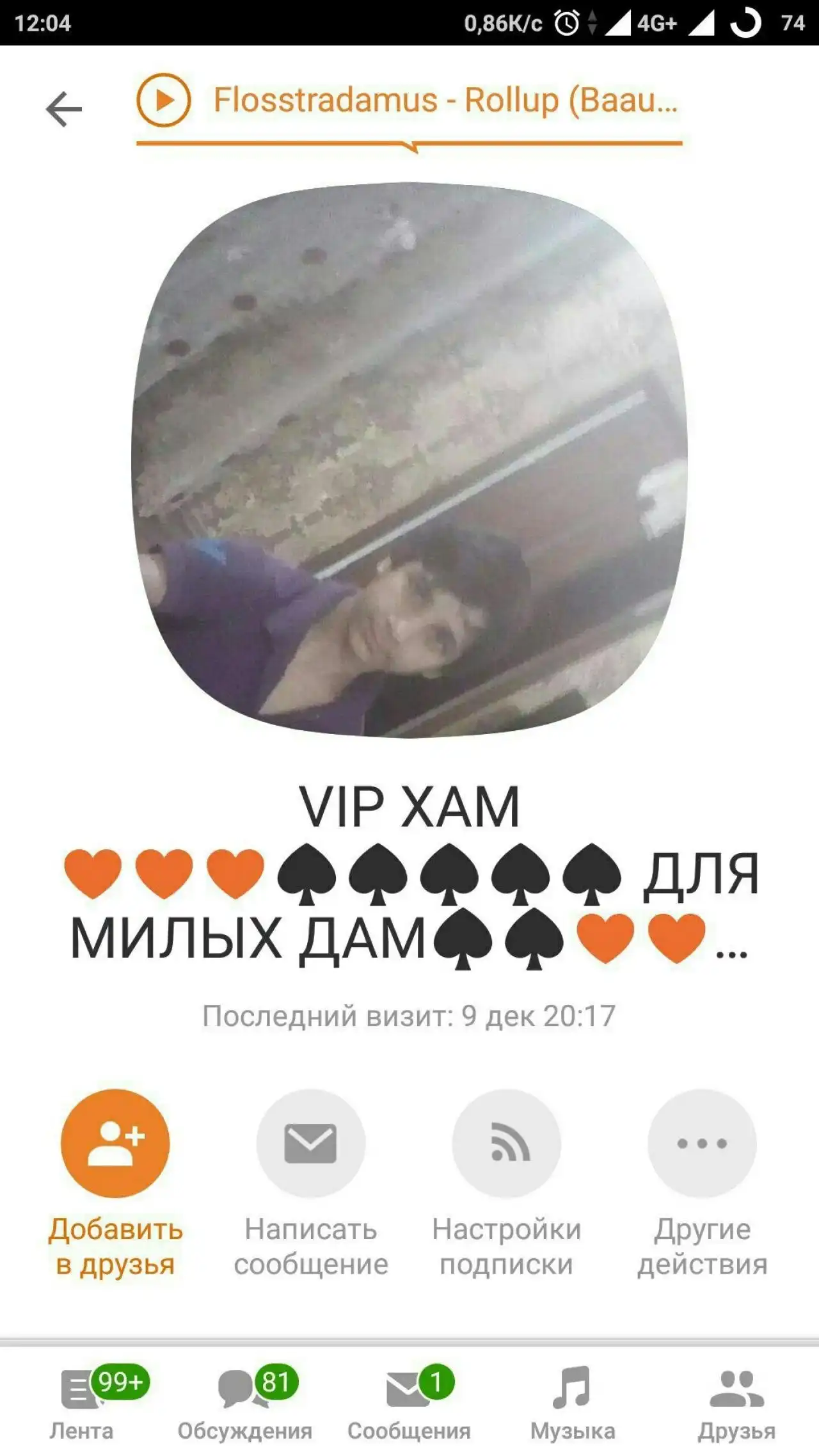
Task: Switch to the Обсуждения tab
Action: click(245, 1405)
